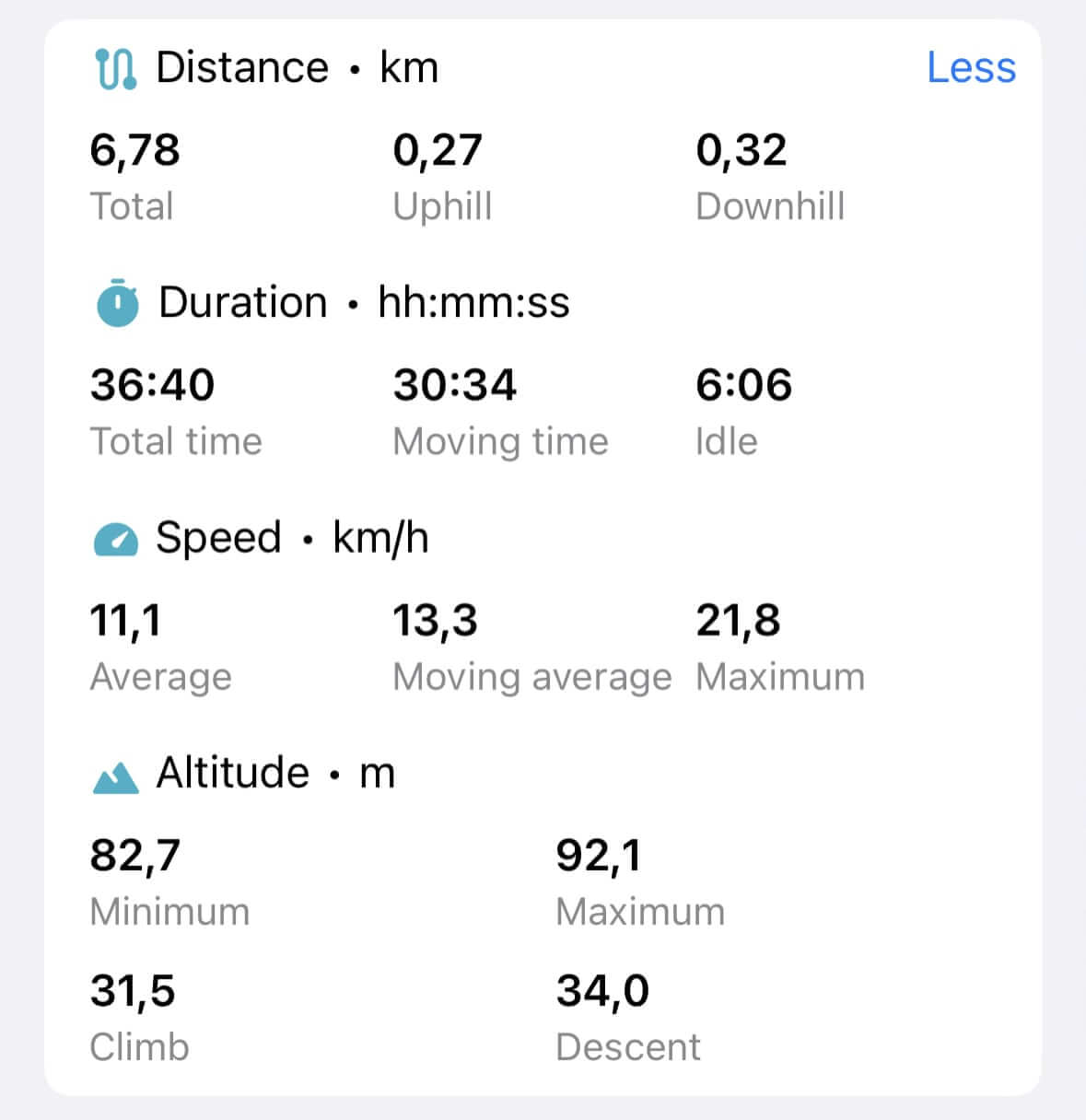Click the Distance route icon

click(114, 66)
